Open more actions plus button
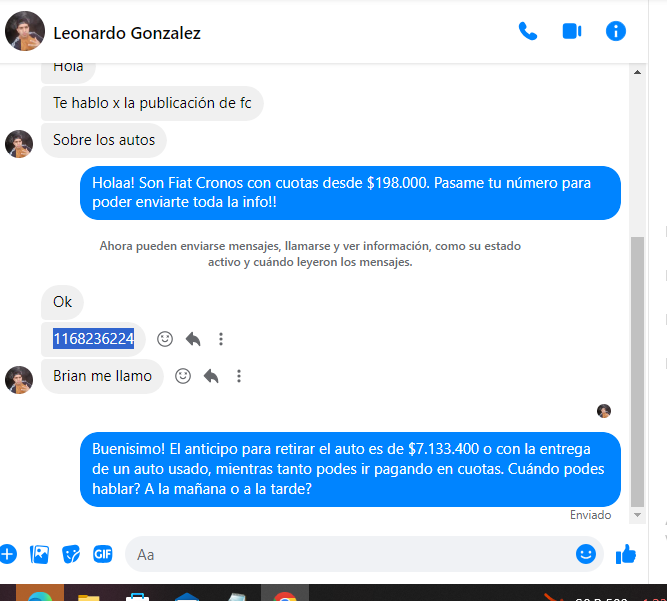This screenshot has width=667, height=601. 8,553
